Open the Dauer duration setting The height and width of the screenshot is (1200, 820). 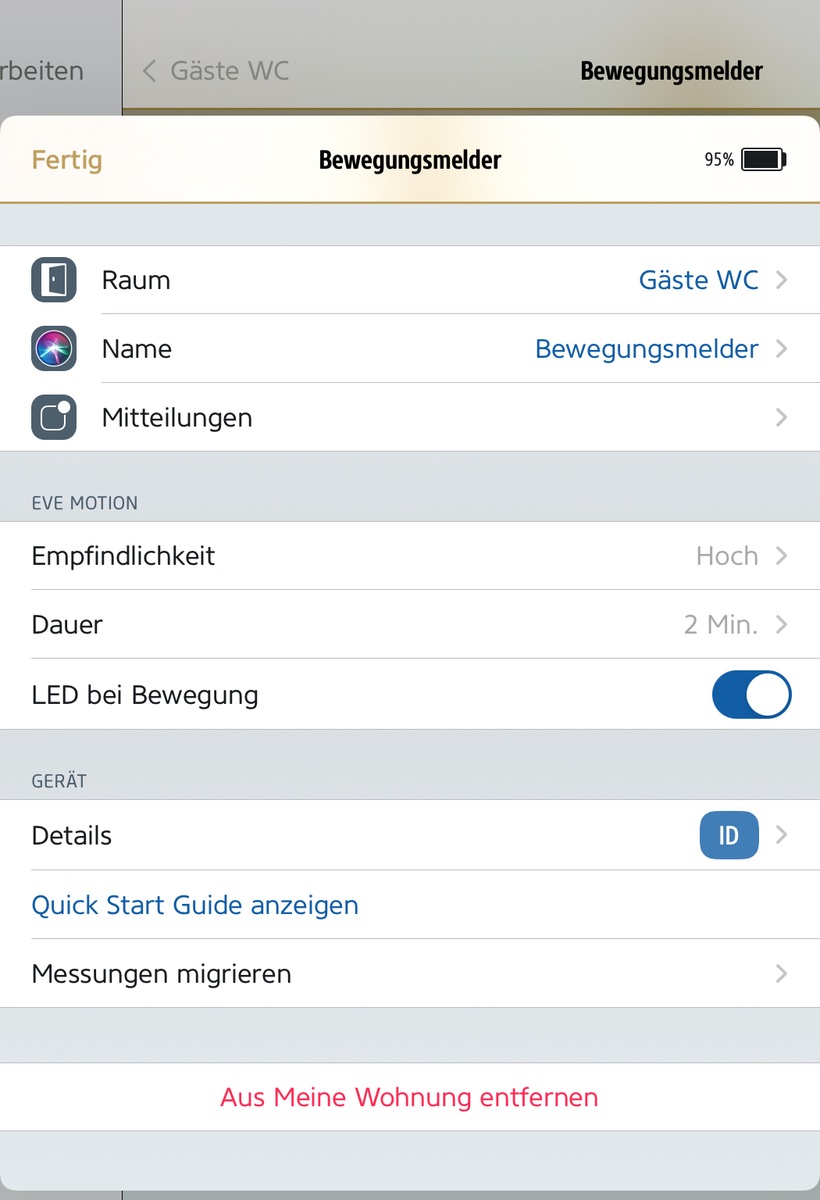coord(410,625)
